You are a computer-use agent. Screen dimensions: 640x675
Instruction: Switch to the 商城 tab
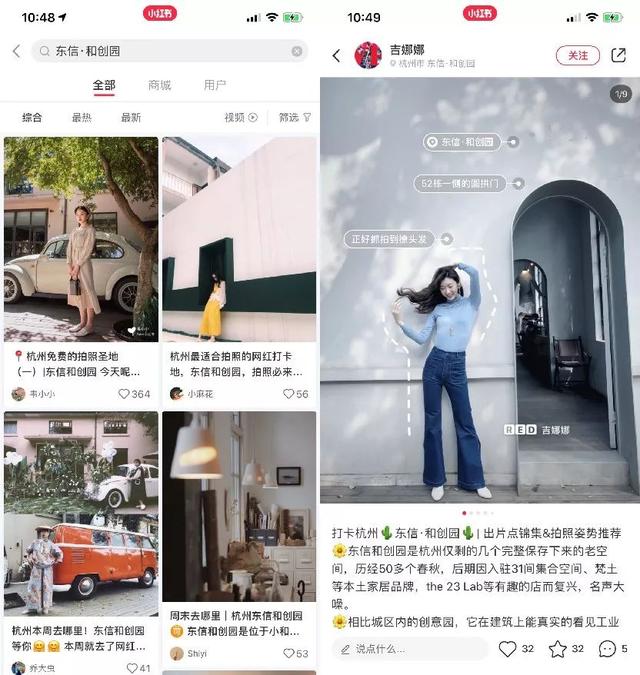[x=159, y=86]
